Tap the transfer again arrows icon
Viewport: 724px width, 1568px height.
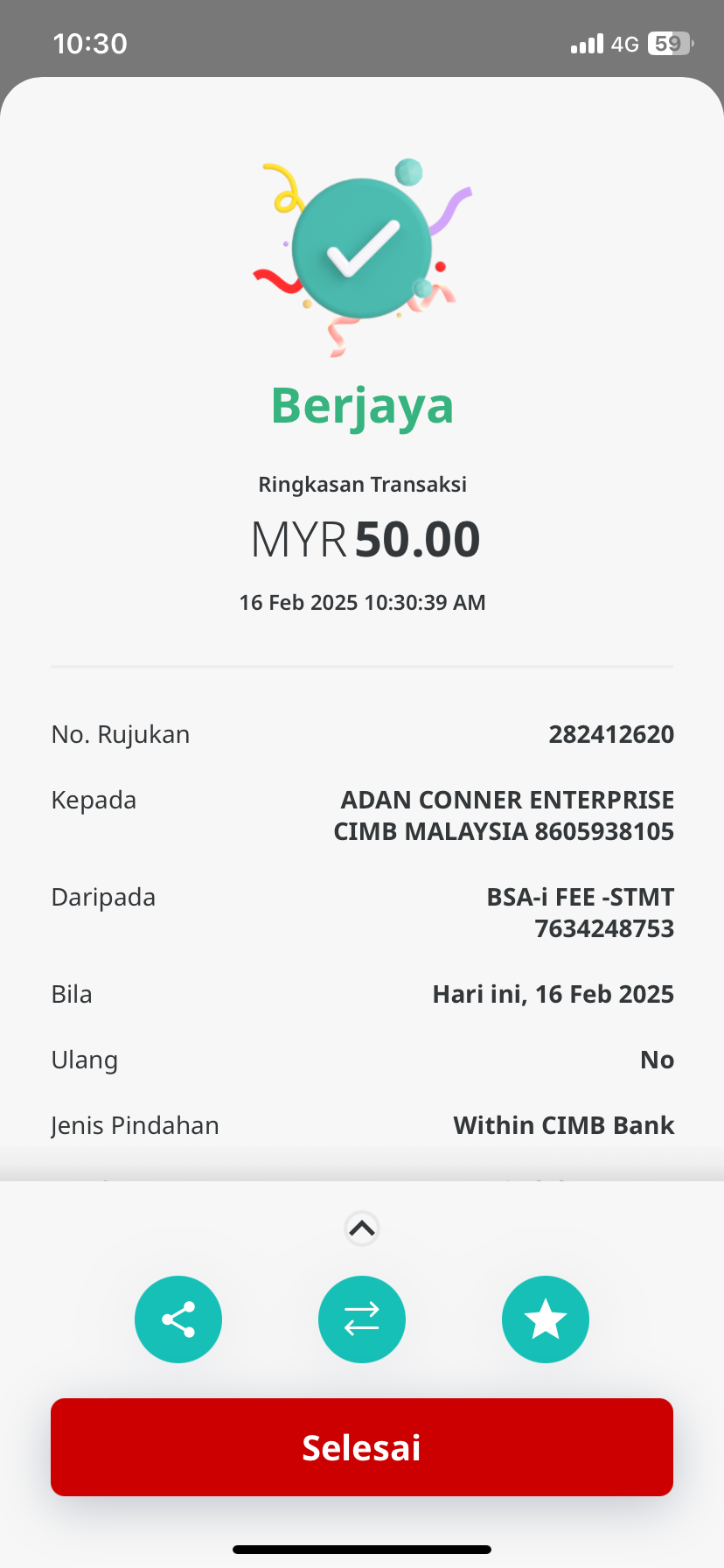tap(362, 1319)
